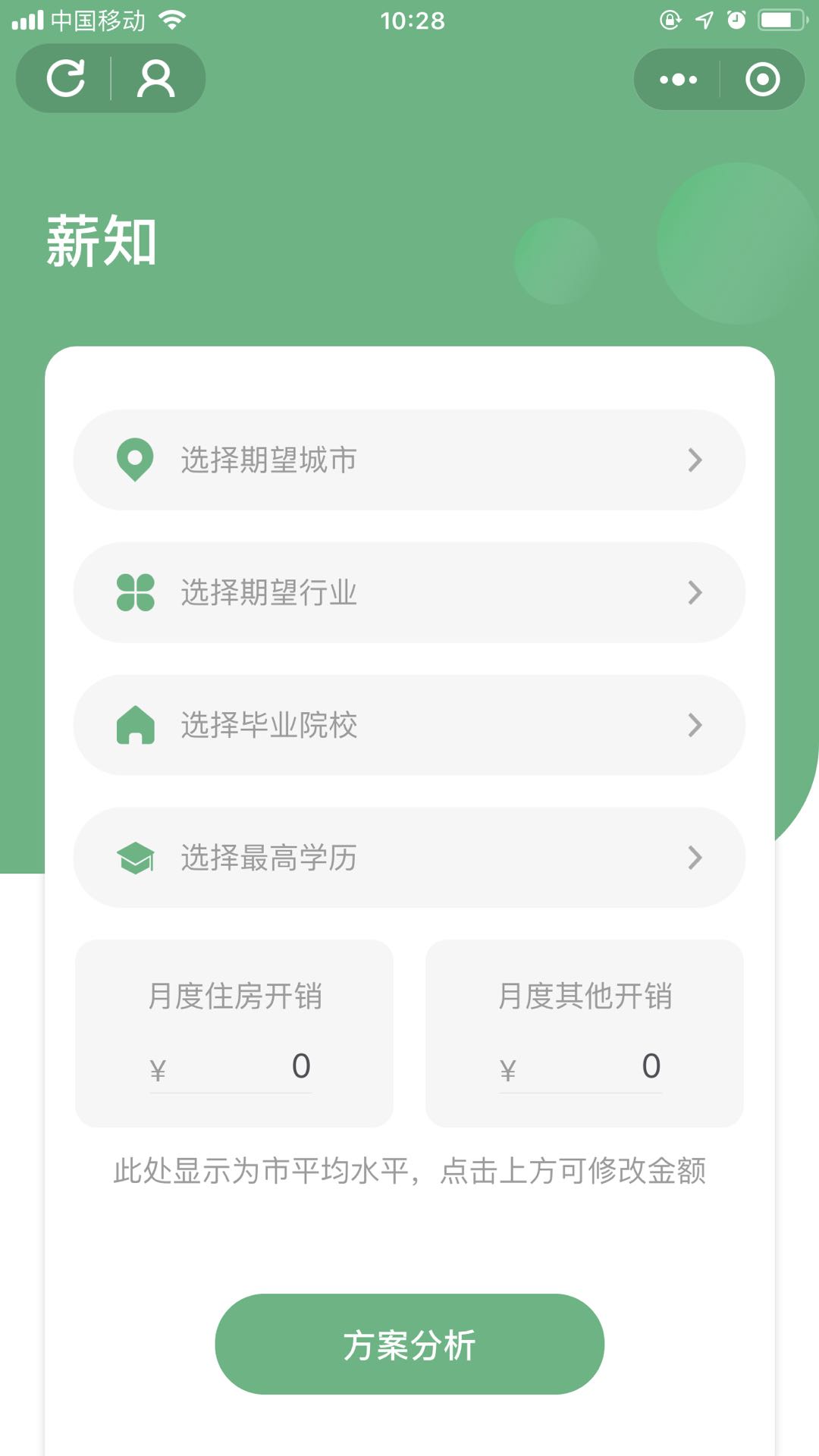Viewport: 819px width, 1456px height.
Task: Open the 选择最高学历 selector
Action: coord(409,858)
